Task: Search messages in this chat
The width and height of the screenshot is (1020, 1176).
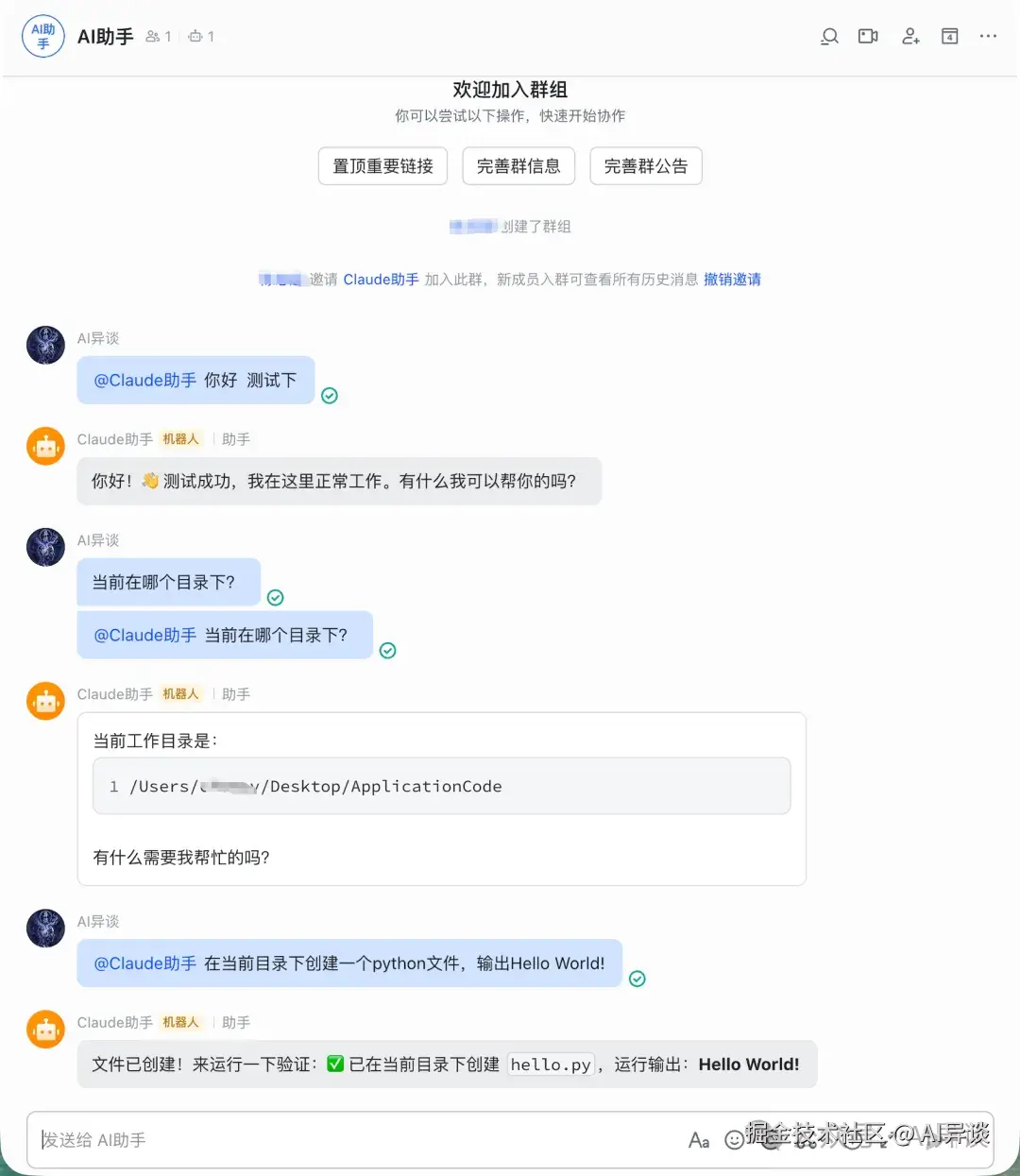Action: point(829,37)
